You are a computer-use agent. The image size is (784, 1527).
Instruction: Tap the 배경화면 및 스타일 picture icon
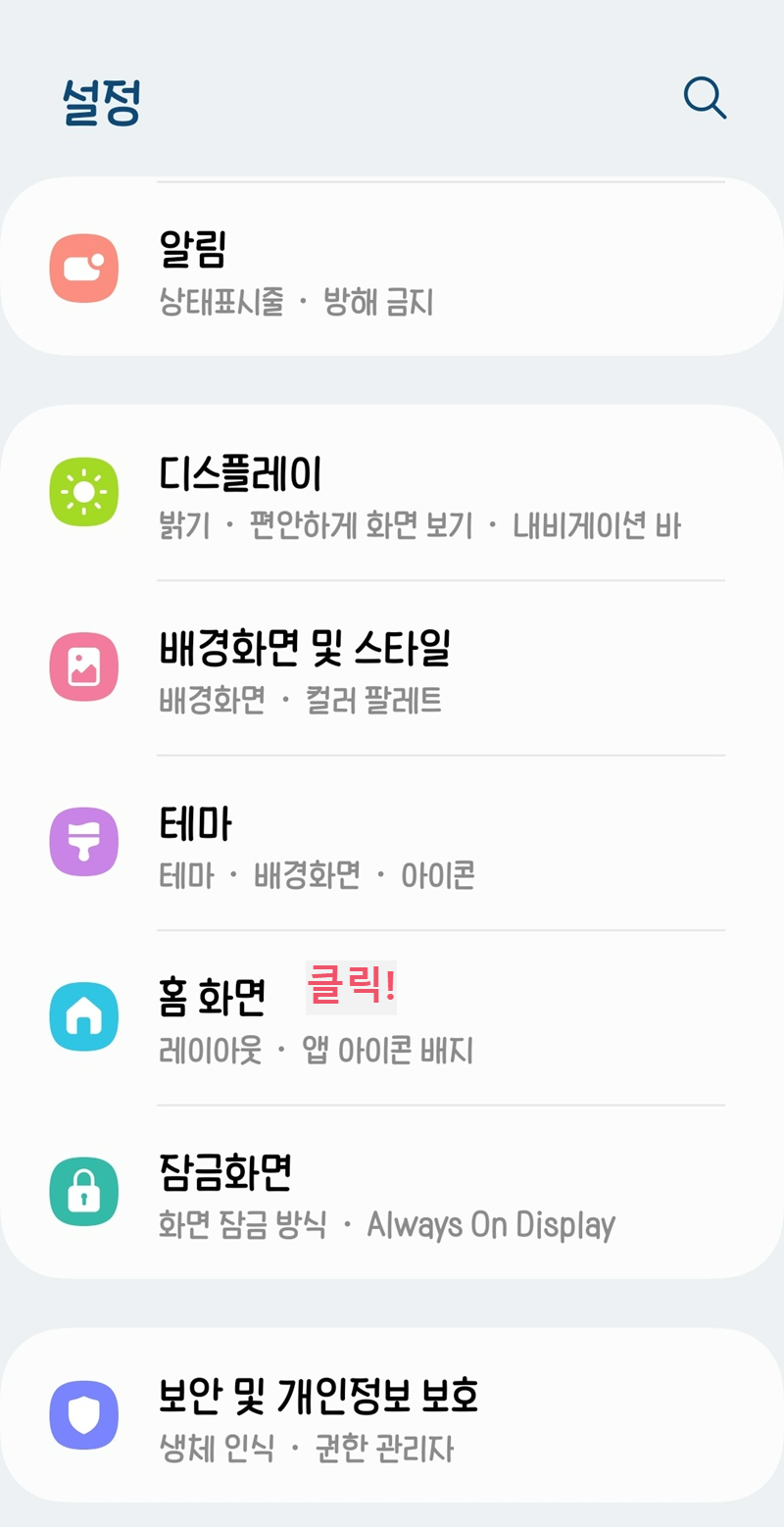click(84, 667)
